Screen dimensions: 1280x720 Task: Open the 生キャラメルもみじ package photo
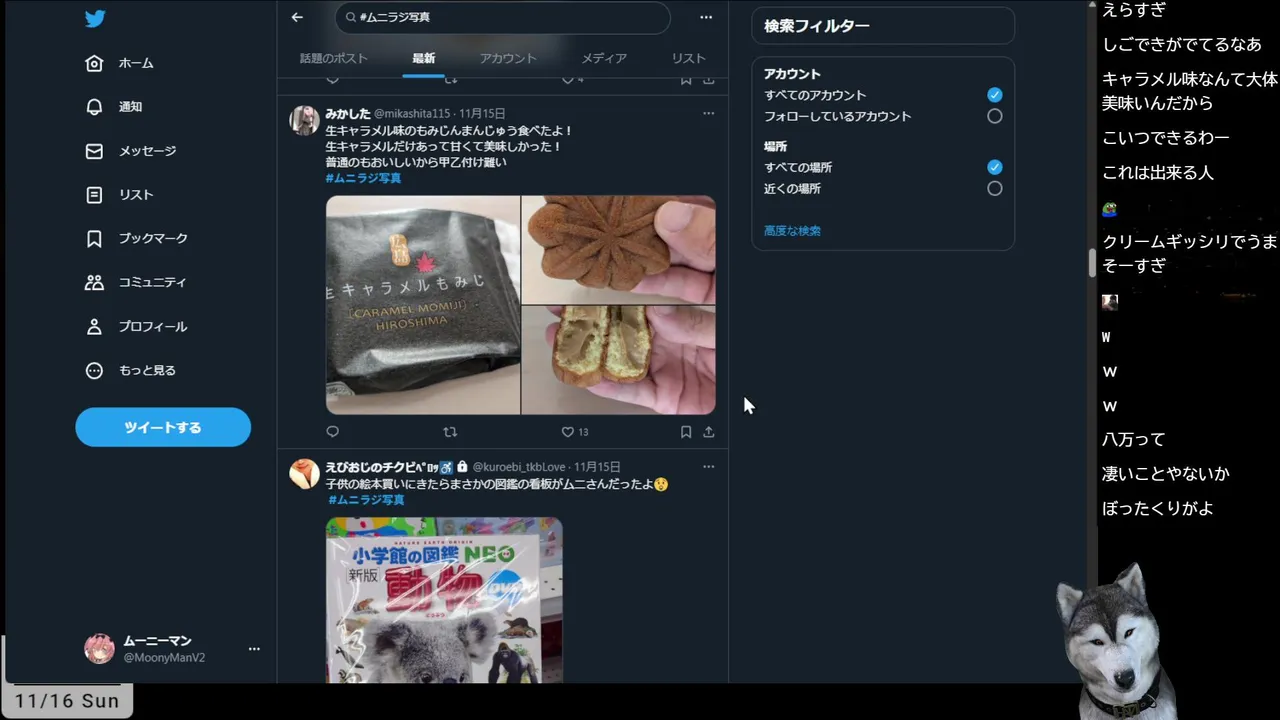[x=423, y=305]
